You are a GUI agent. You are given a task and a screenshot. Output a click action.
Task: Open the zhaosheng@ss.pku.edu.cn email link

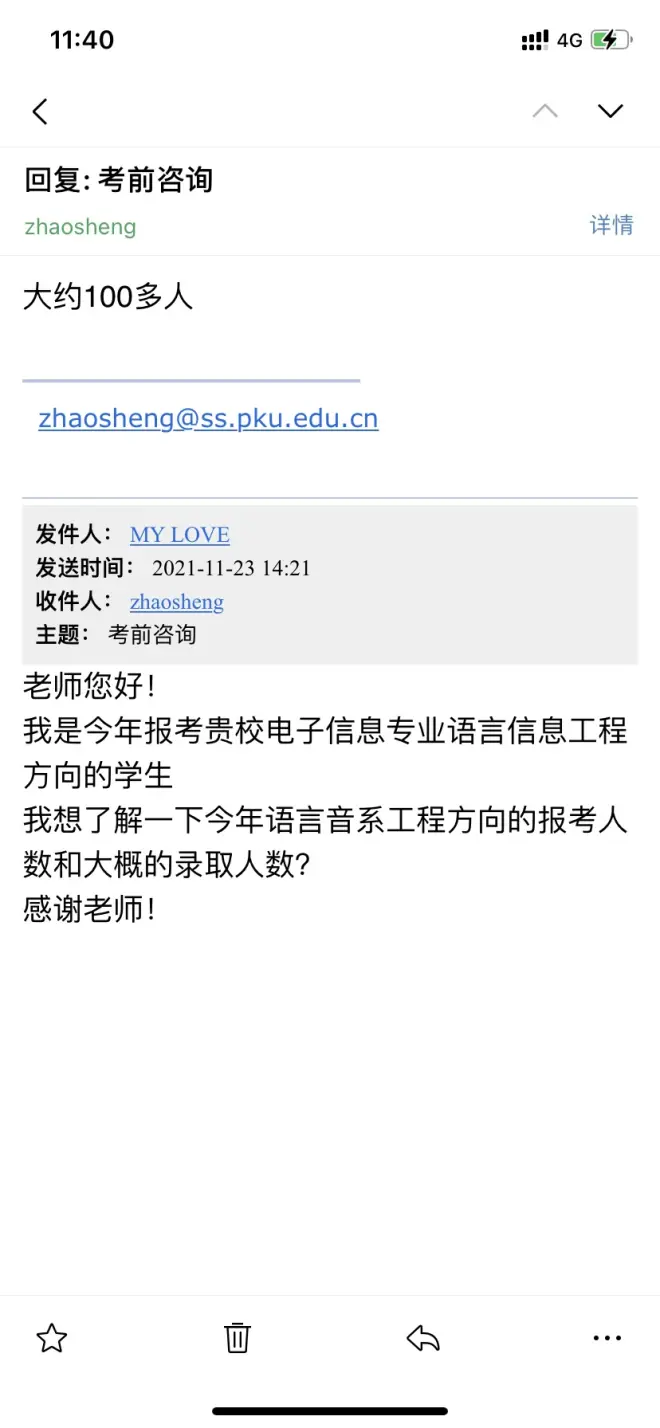point(208,418)
